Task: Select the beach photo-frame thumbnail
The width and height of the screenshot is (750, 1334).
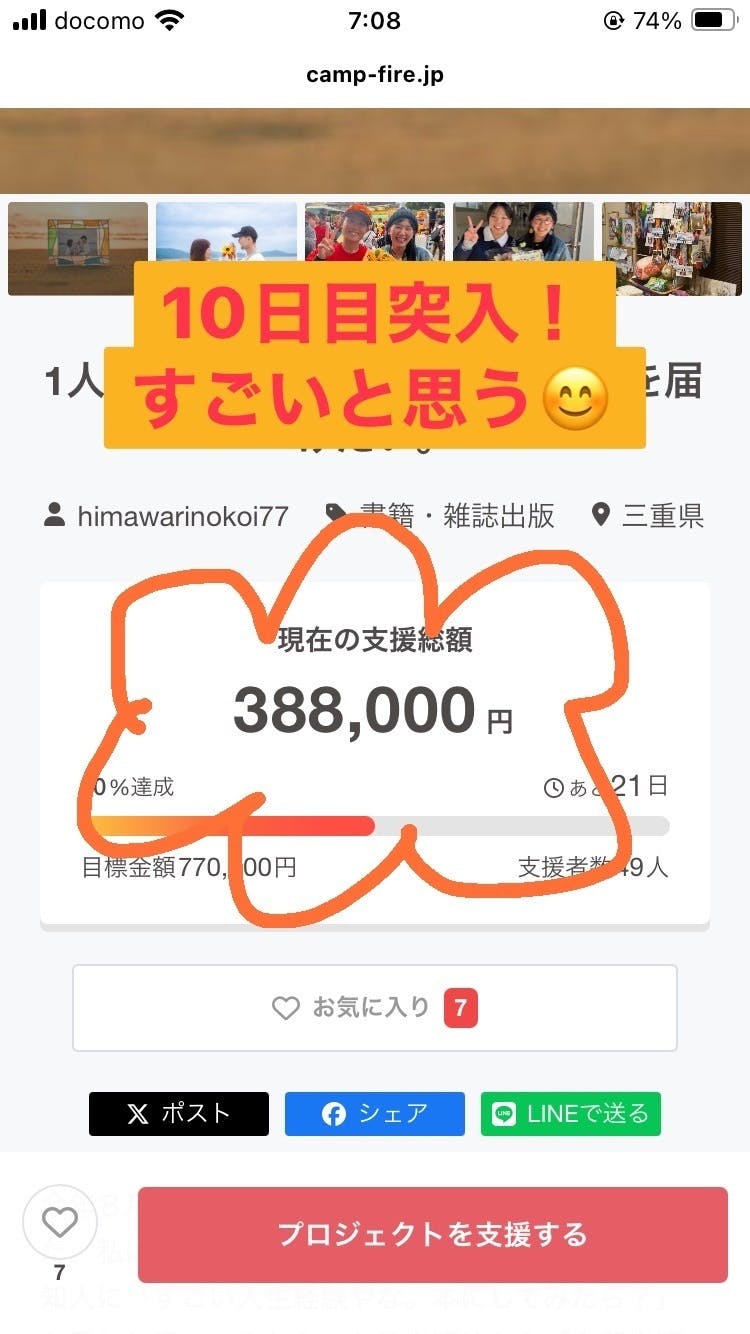Action: point(78,248)
